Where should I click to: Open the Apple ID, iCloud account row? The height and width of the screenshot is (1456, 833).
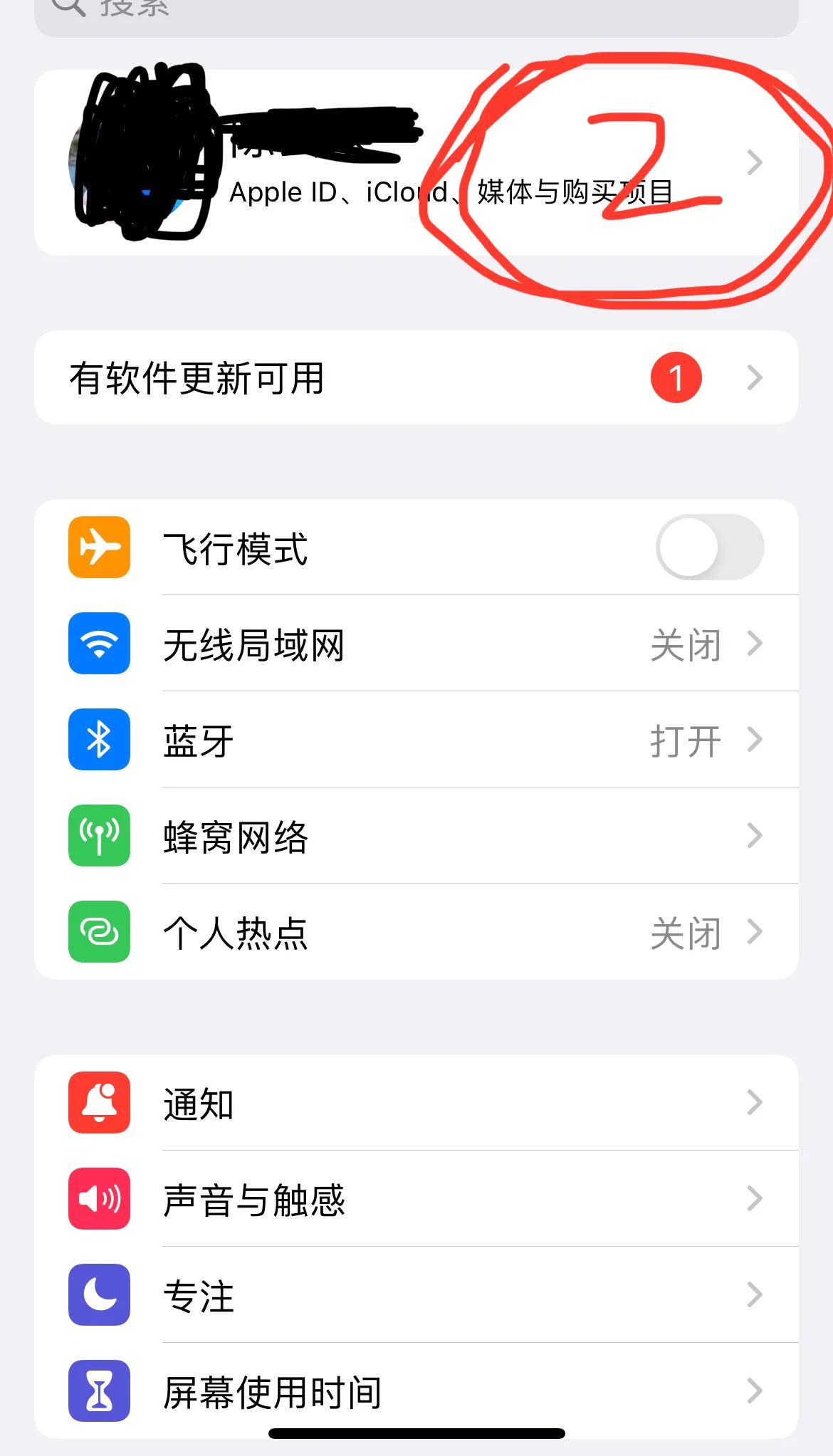tap(416, 164)
